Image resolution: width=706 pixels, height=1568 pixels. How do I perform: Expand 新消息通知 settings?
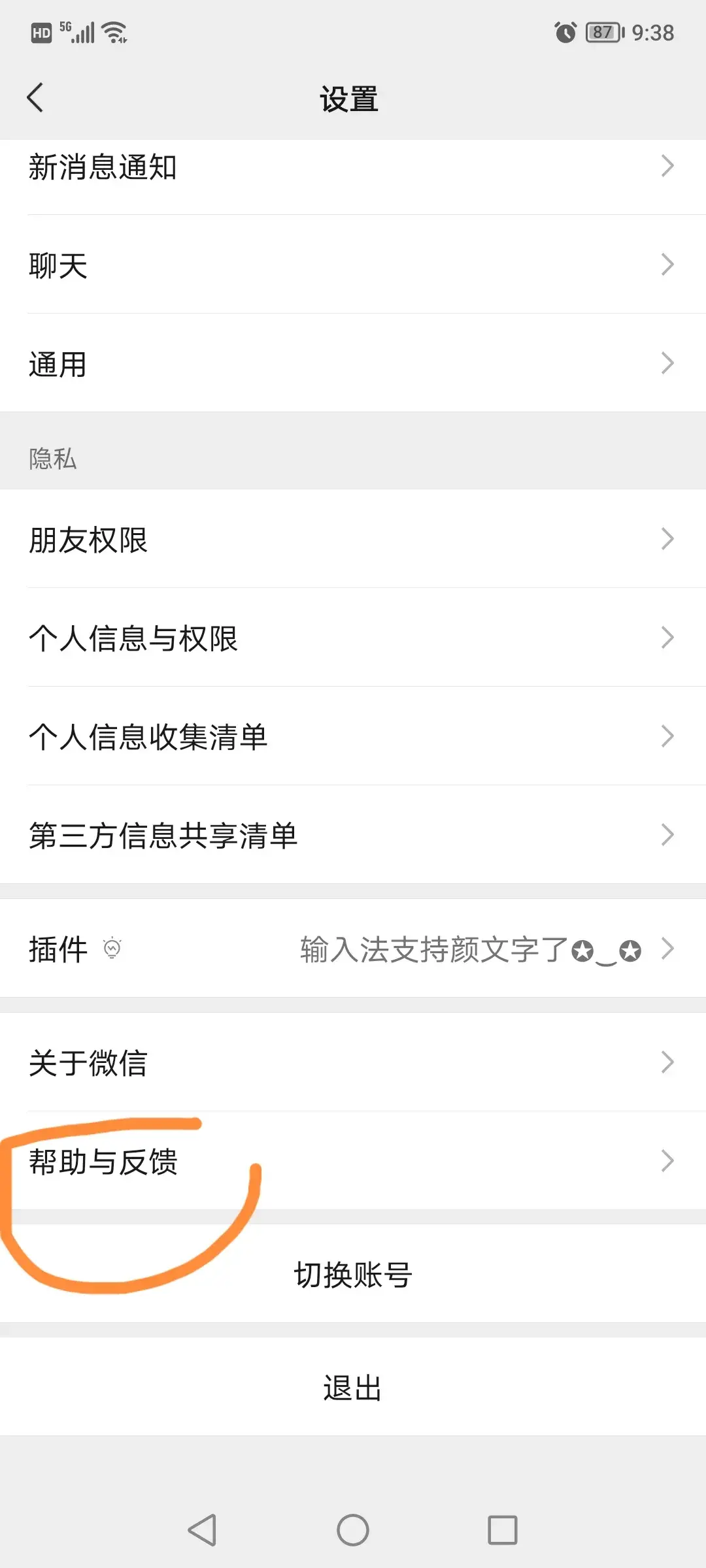(x=353, y=168)
